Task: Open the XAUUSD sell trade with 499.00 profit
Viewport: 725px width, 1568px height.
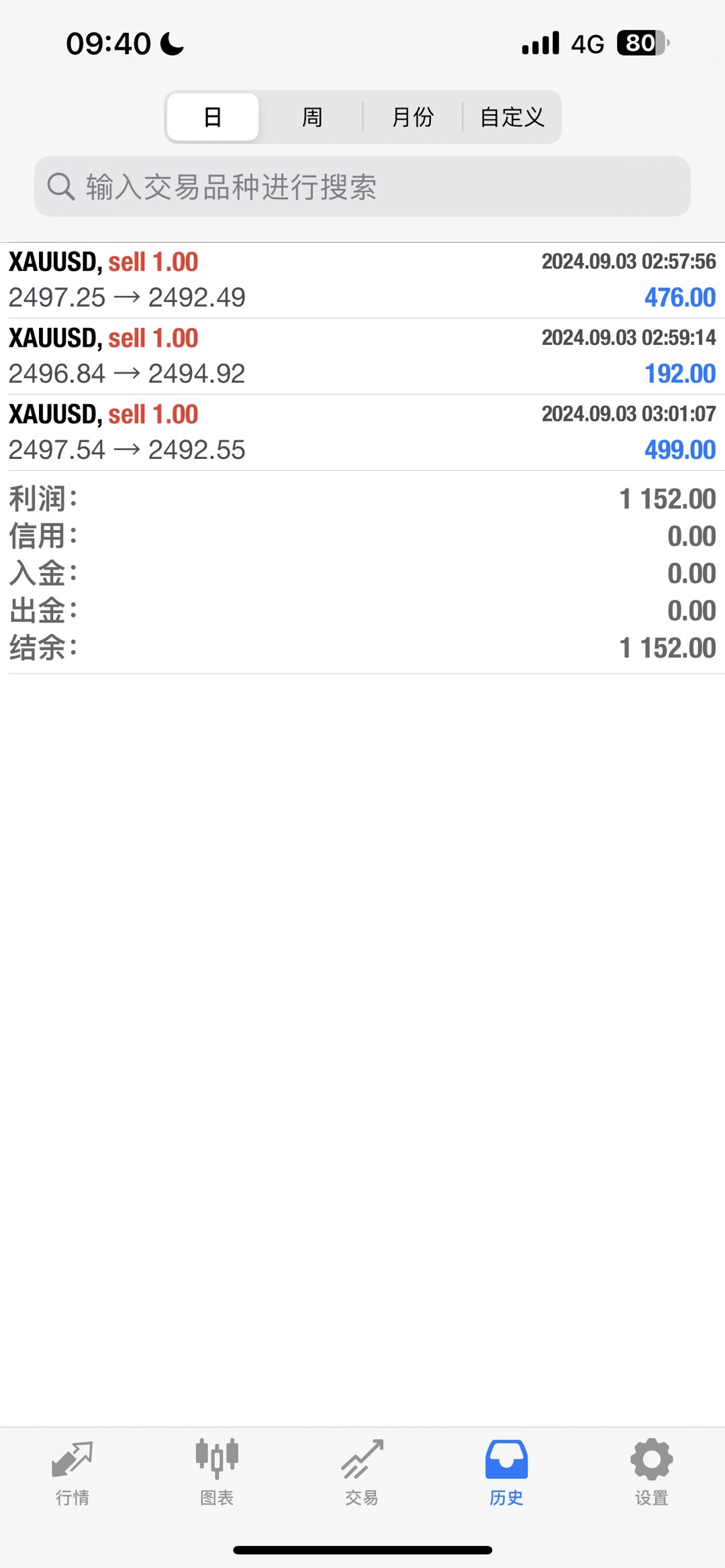Action: [x=362, y=433]
